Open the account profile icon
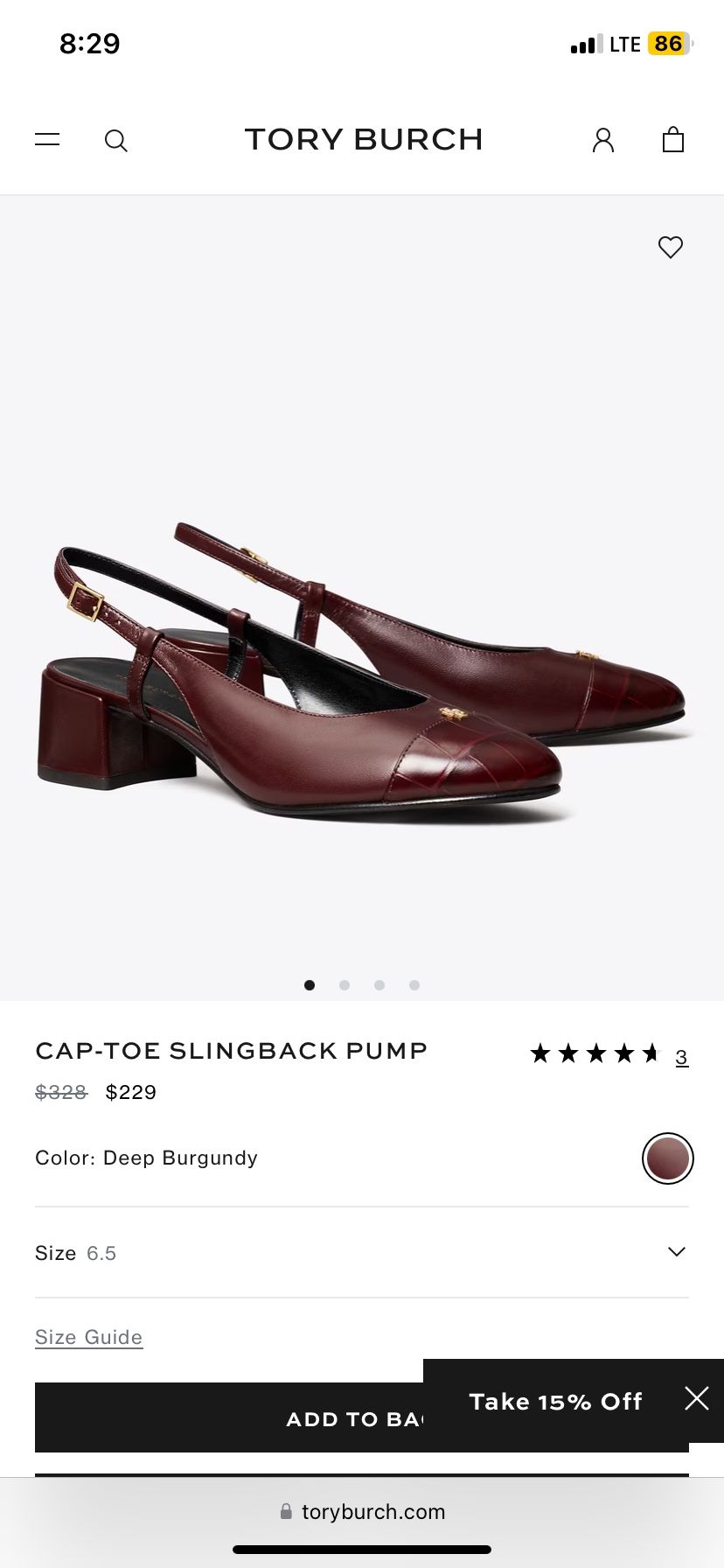Image resolution: width=724 pixels, height=1568 pixels. click(602, 140)
